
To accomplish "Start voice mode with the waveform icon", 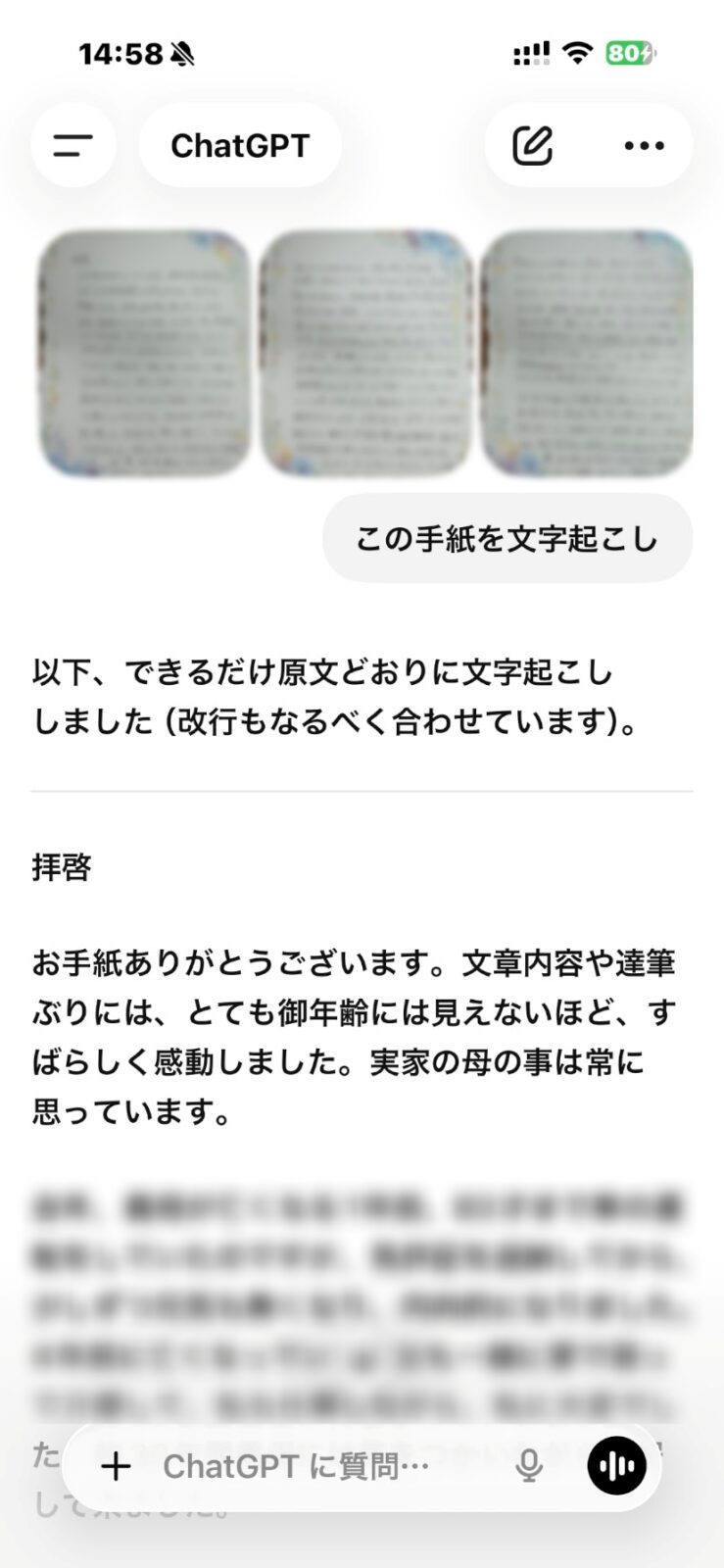I will (x=617, y=1467).
